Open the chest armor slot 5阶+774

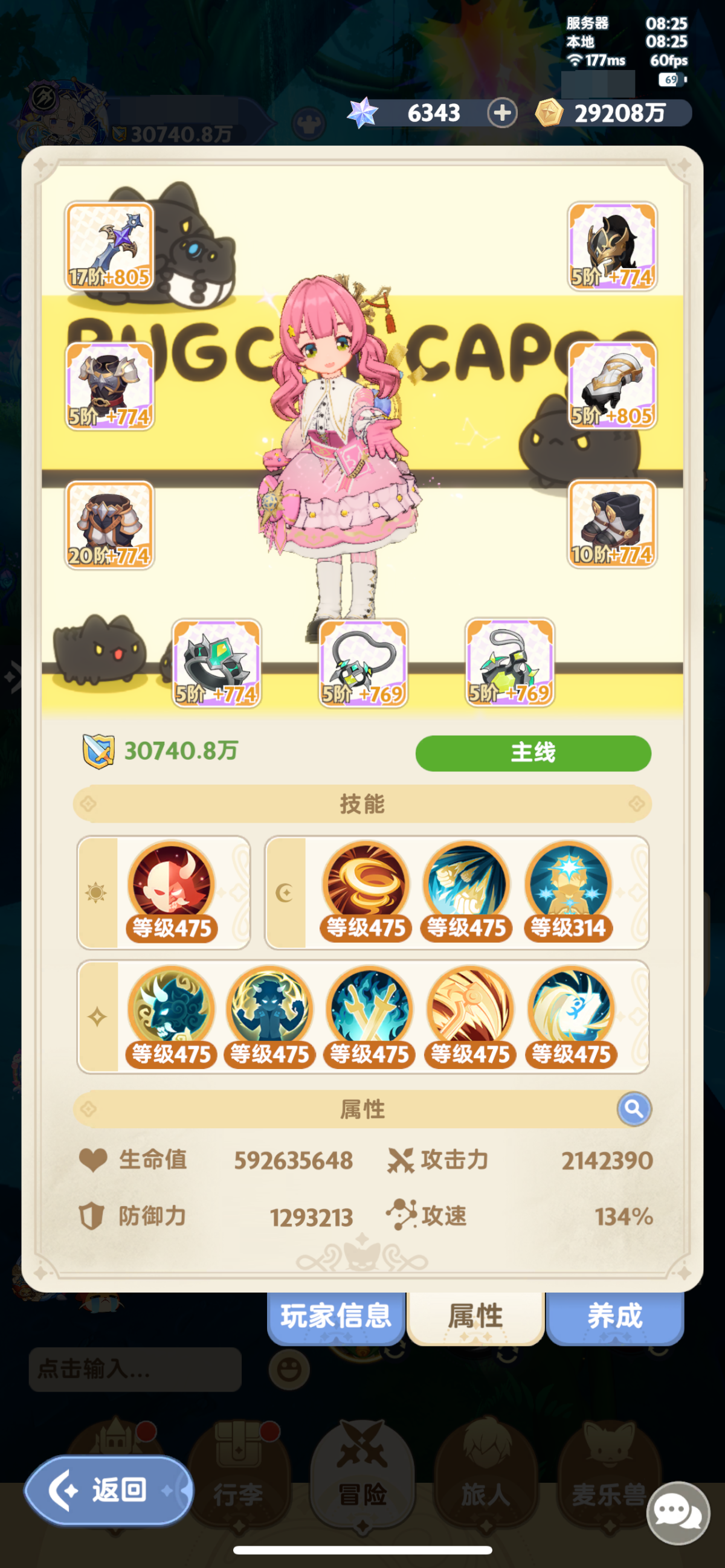109,386
